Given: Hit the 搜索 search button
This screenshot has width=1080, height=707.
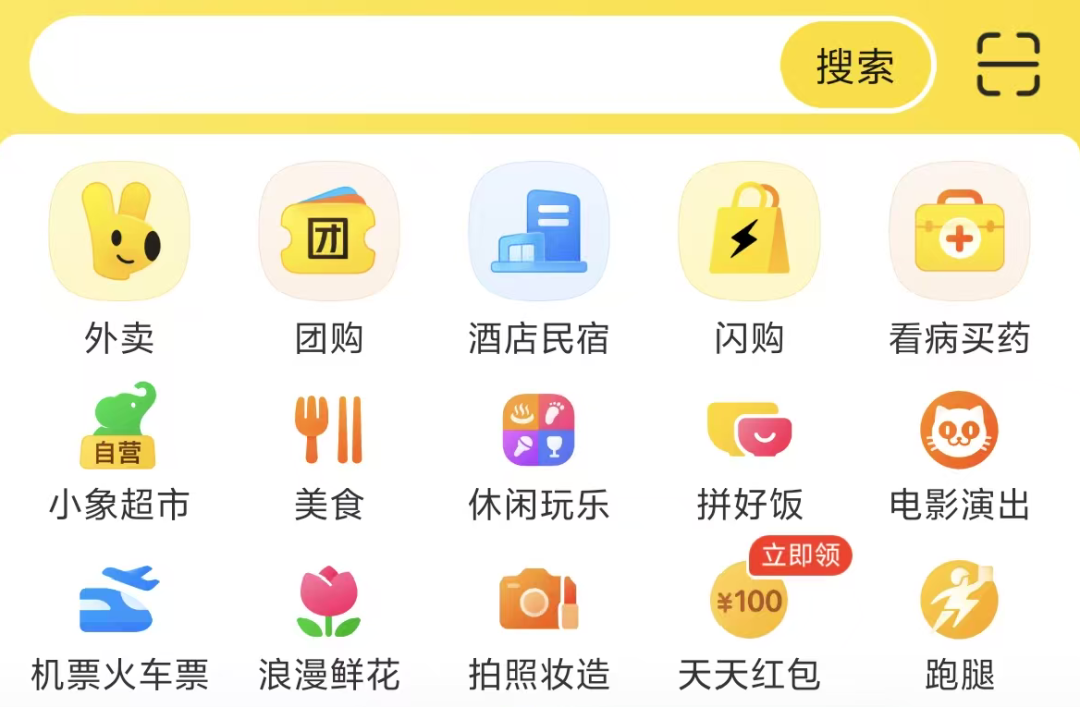Looking at the screenshot, I should [855, 66].
